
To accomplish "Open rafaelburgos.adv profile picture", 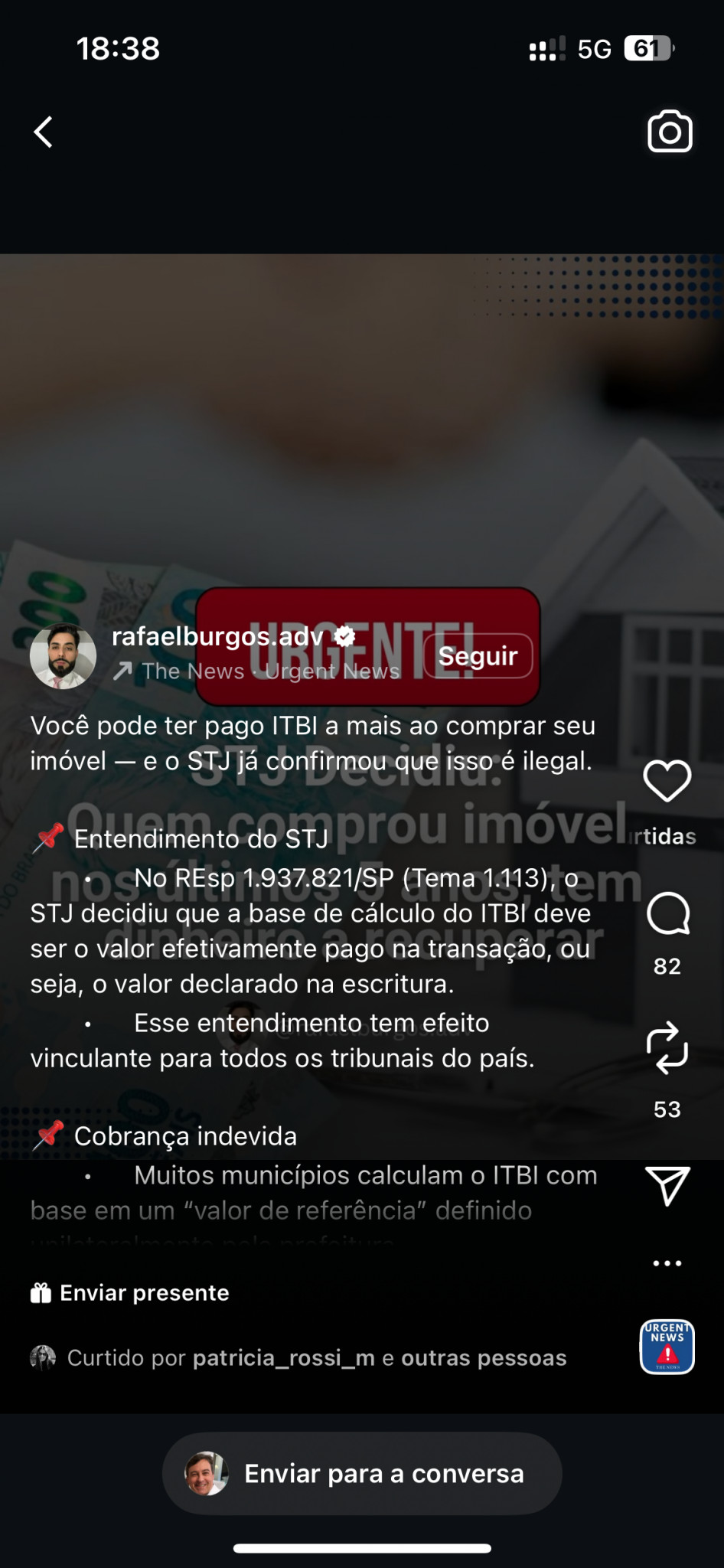I will [63, 656].
